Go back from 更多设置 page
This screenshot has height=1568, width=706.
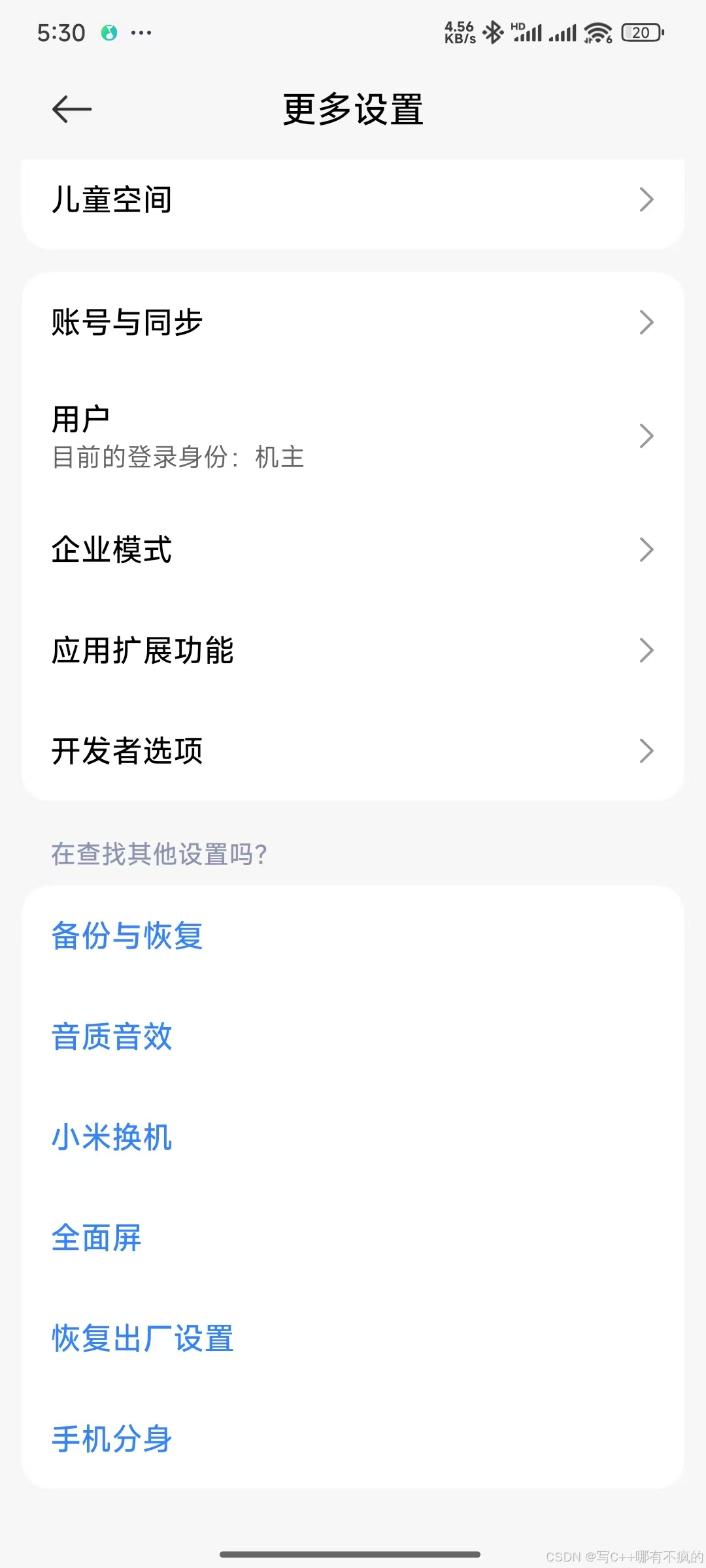72,109
